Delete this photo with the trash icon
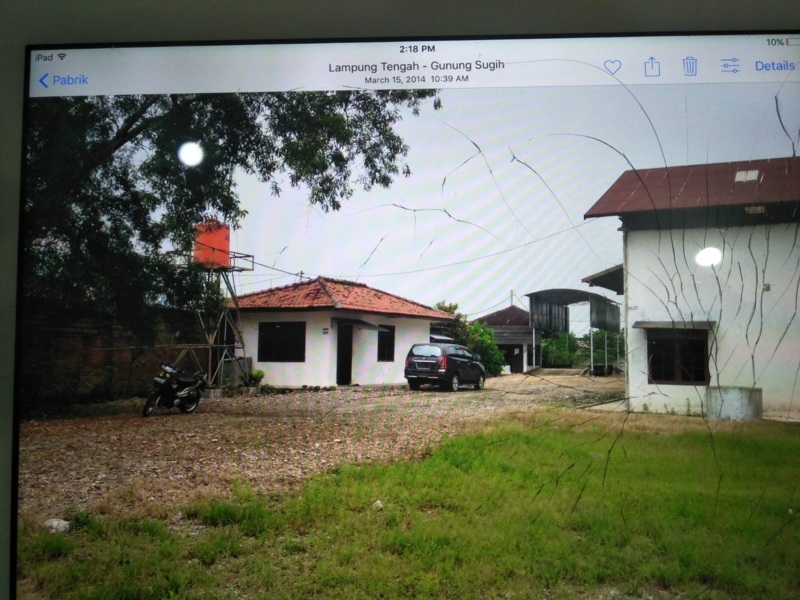 click(690, 66)
